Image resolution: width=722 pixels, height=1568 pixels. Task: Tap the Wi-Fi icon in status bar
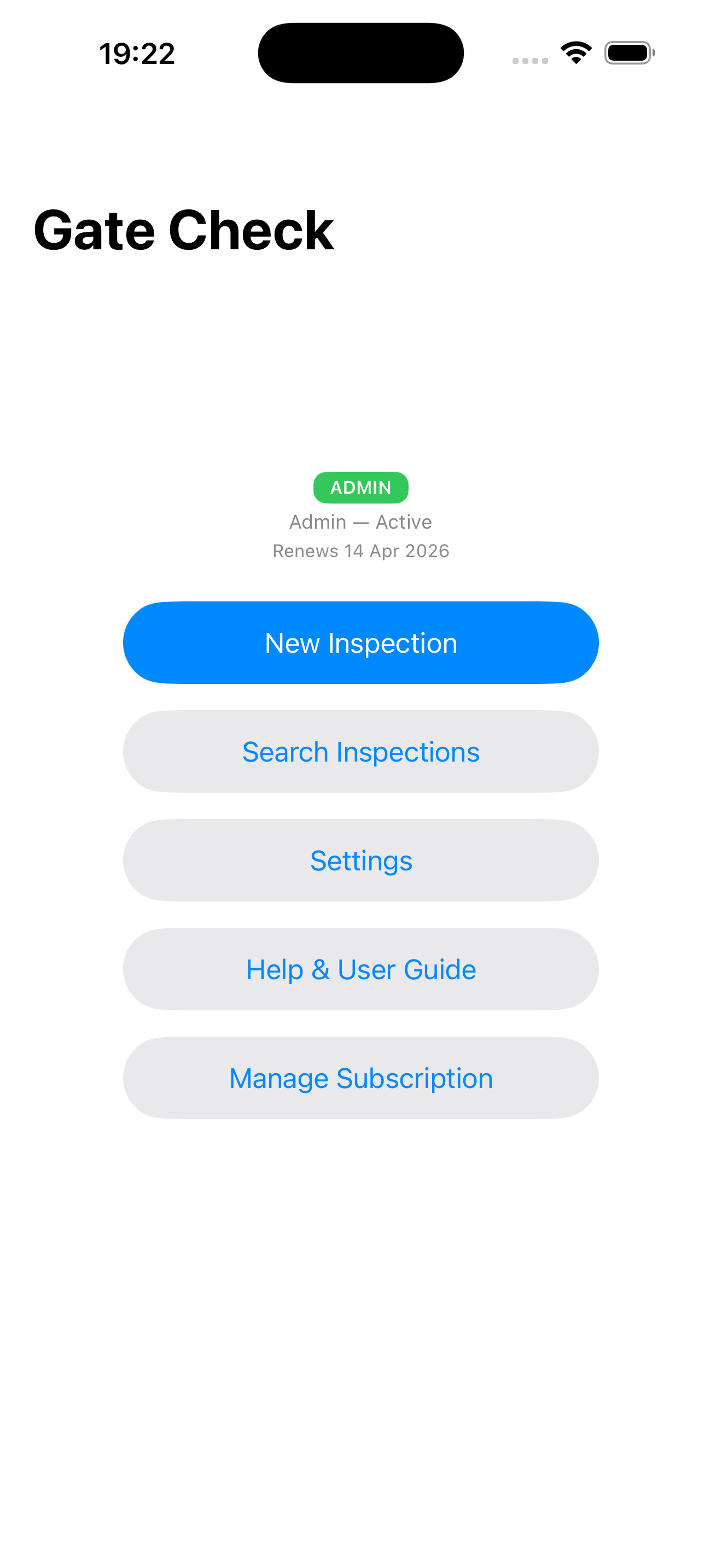coord(575,52)
